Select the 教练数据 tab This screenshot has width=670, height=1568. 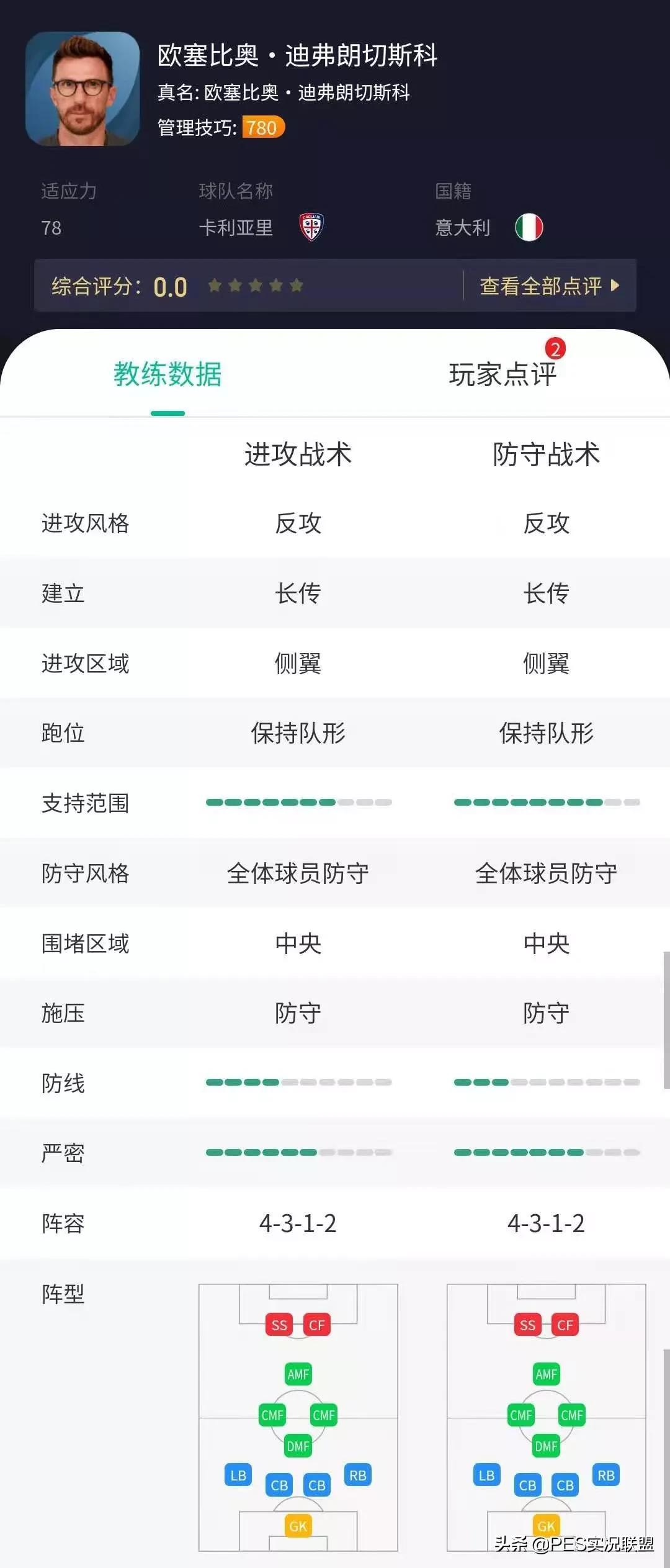point(167,374)
